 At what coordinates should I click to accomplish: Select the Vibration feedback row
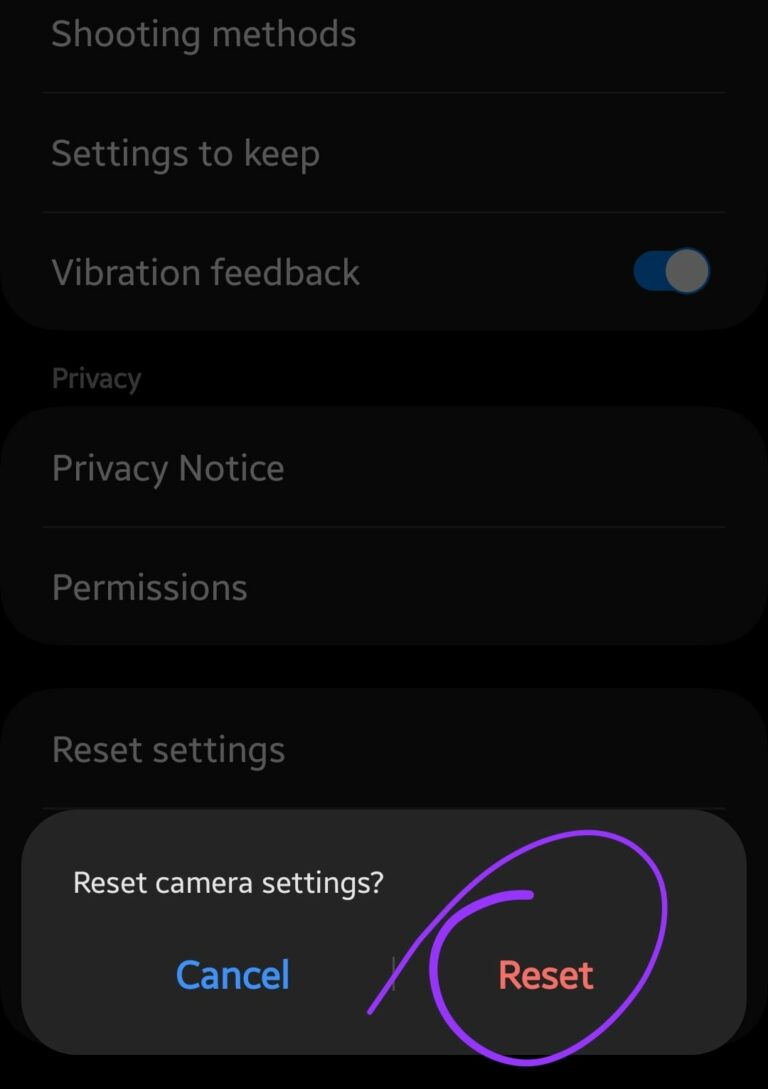pos(205,272)
